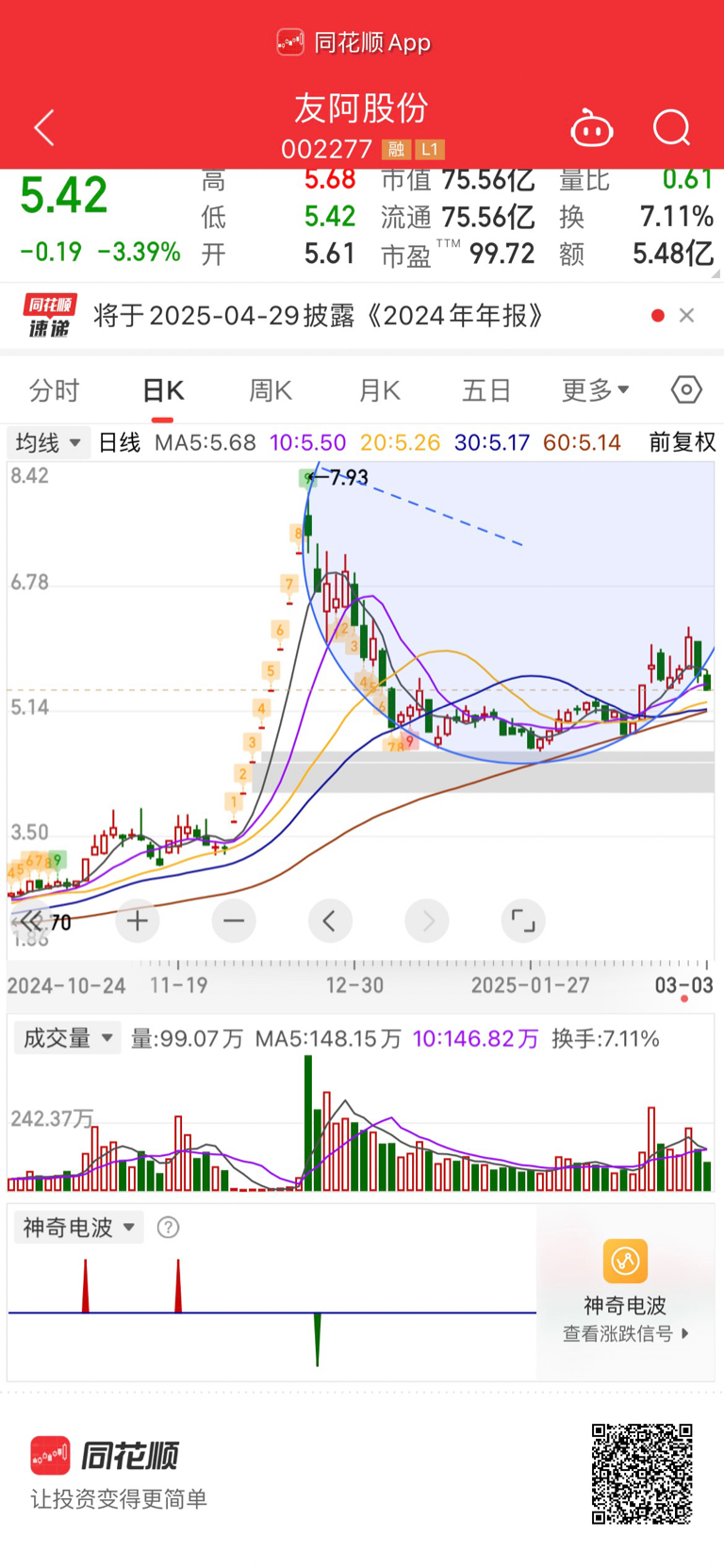This screenshot has width=724, height=1568.
Task: Zoom out the K-line chart with minus
Action: tap(234, 921)
